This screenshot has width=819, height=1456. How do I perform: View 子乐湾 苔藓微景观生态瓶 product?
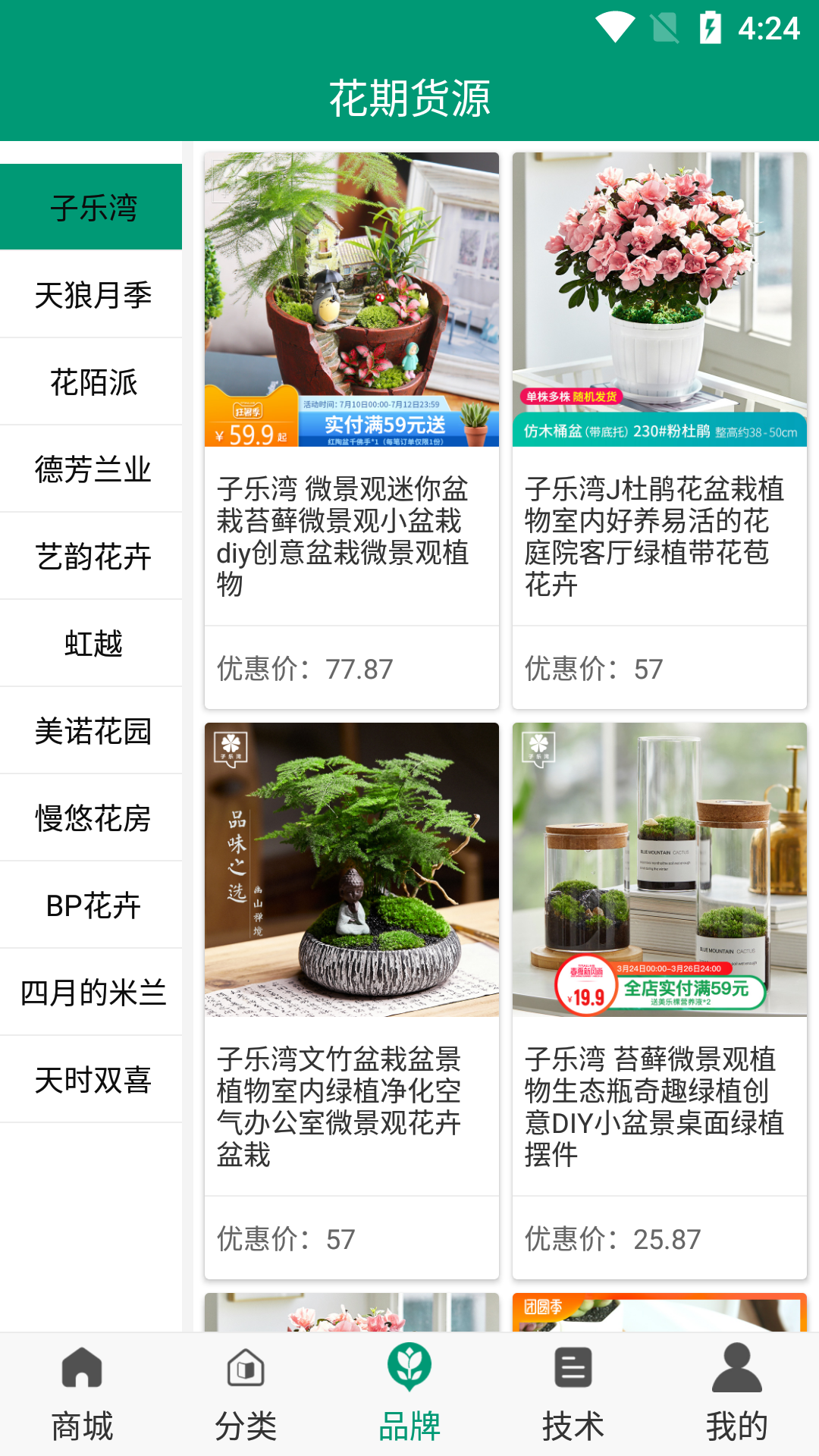pyautogui.click(x=659, y=1000)
